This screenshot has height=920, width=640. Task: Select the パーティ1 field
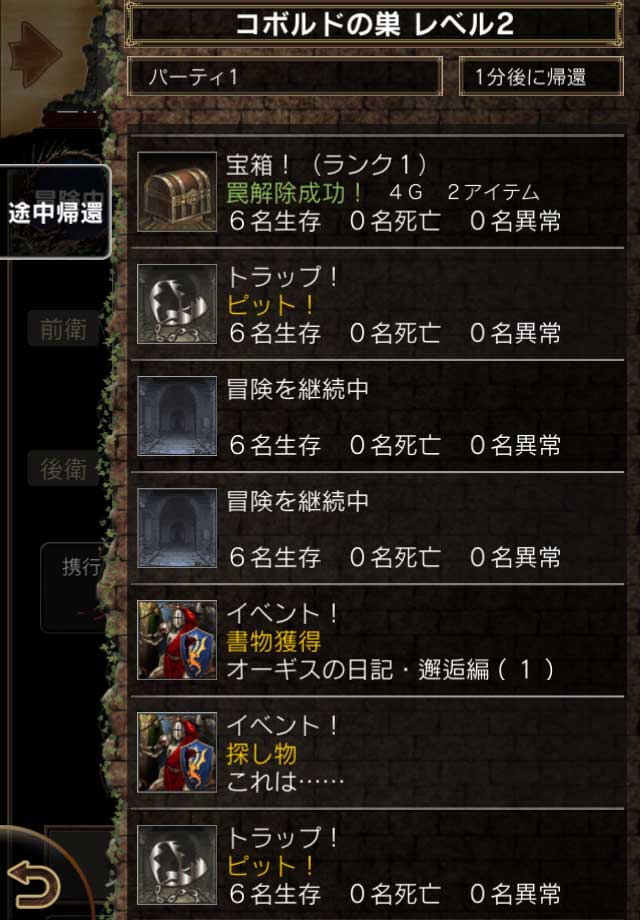pos(285,77)
